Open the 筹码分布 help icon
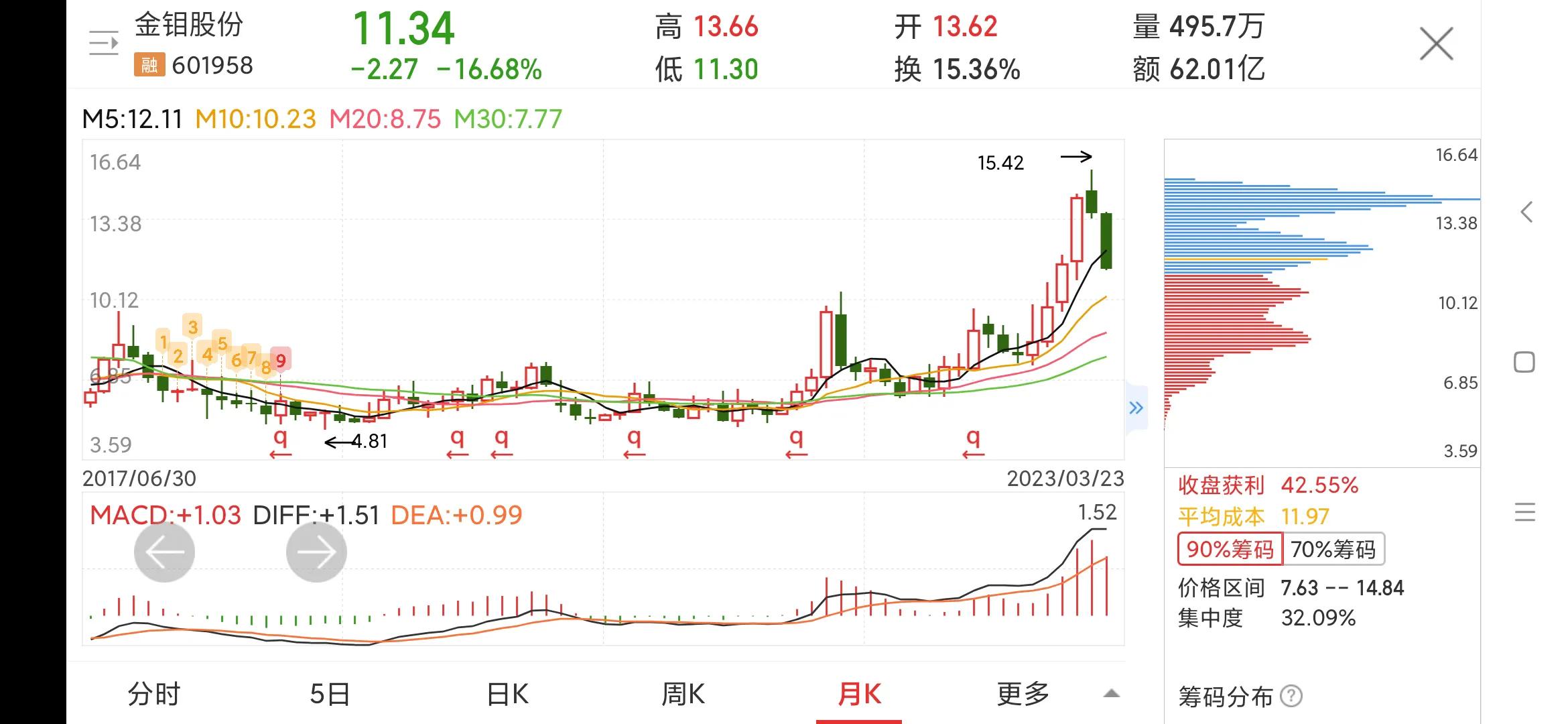This screenshot has height=724, width=1568. [x=1291, y=697]
